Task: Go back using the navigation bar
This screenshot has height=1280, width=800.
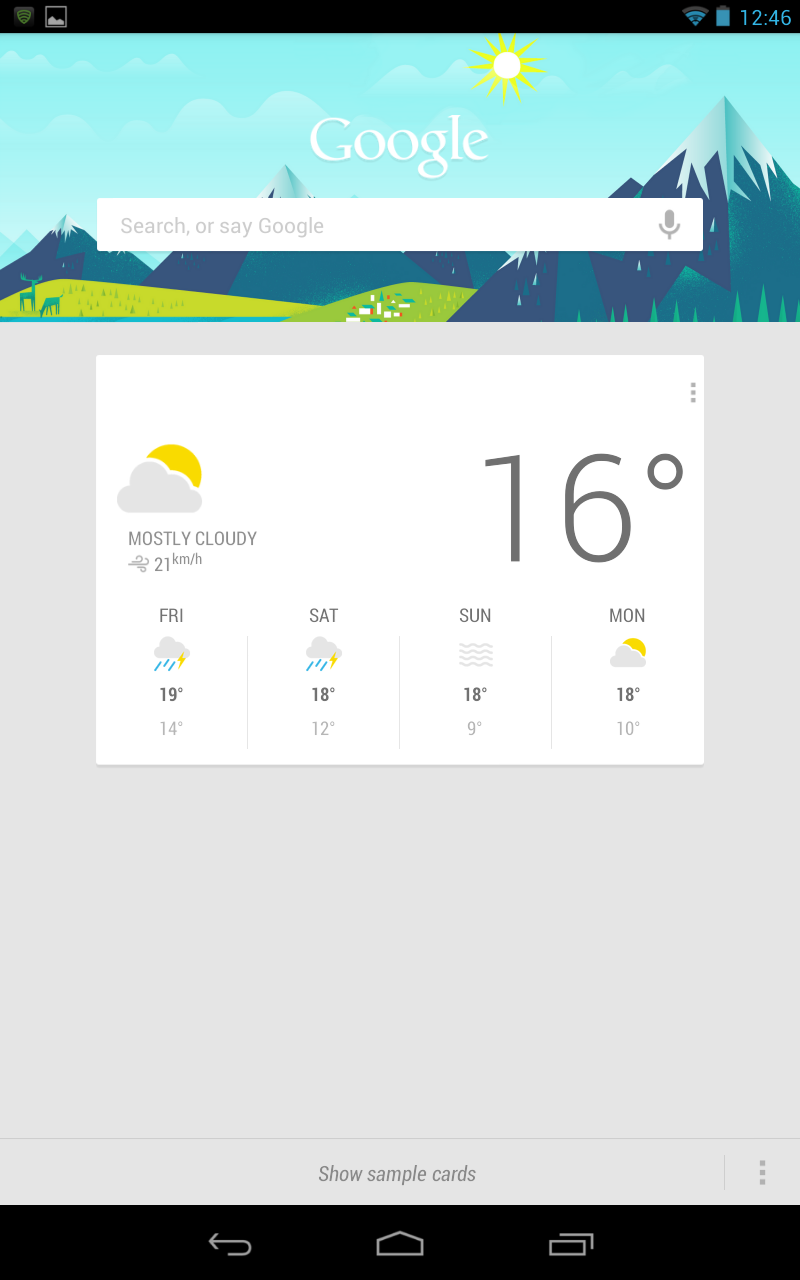Action: click(x=230, y=1244)
